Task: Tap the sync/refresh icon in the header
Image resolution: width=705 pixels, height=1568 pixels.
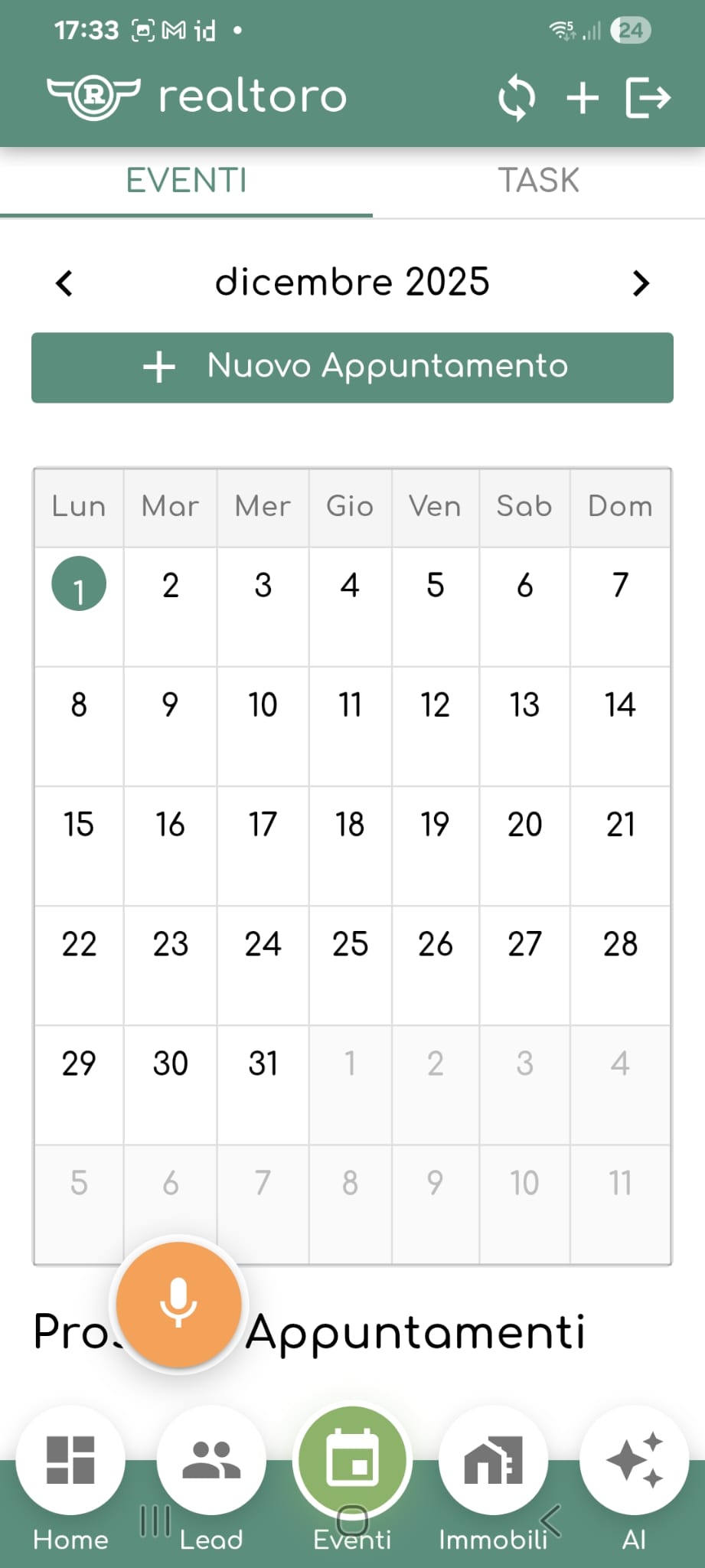Action: [516, 96]
